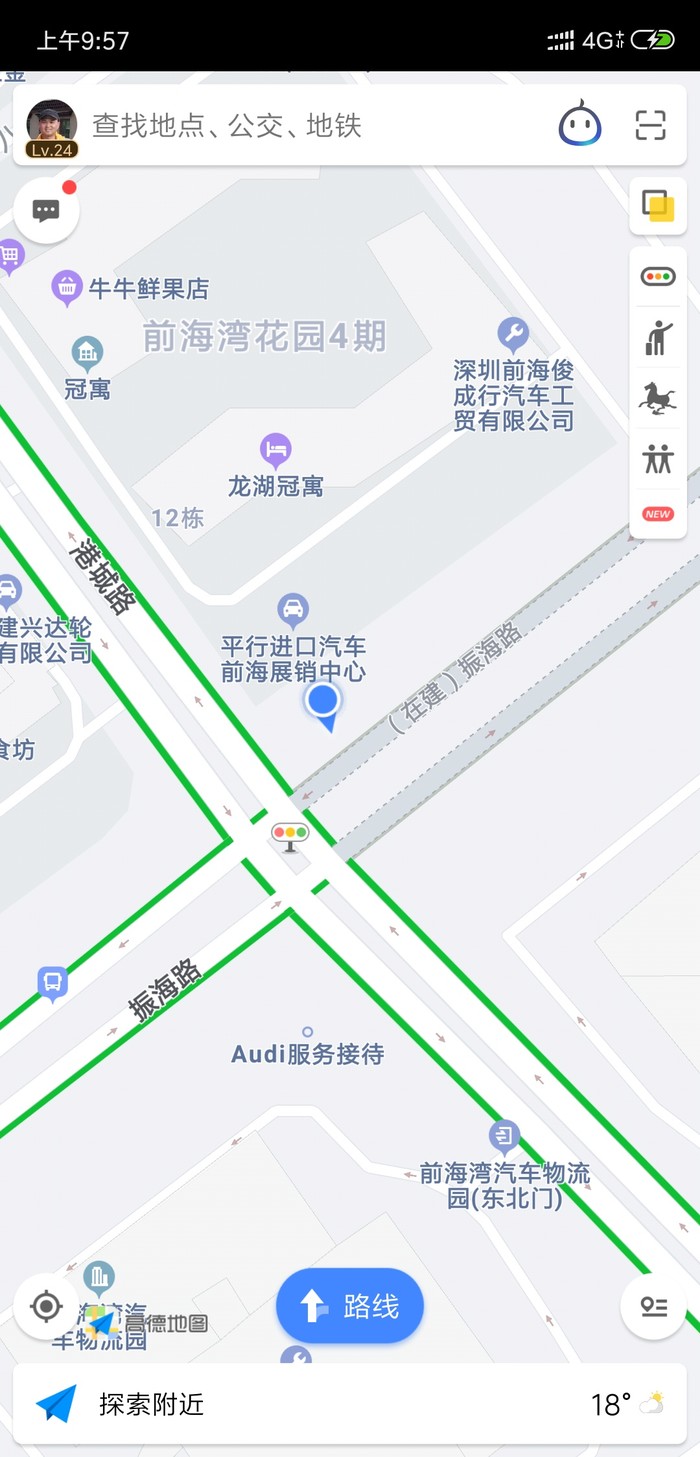Select the bus stop marker on 振海路
The width and height of the screenshot is (700, 1457).
[x=52, y=982]
